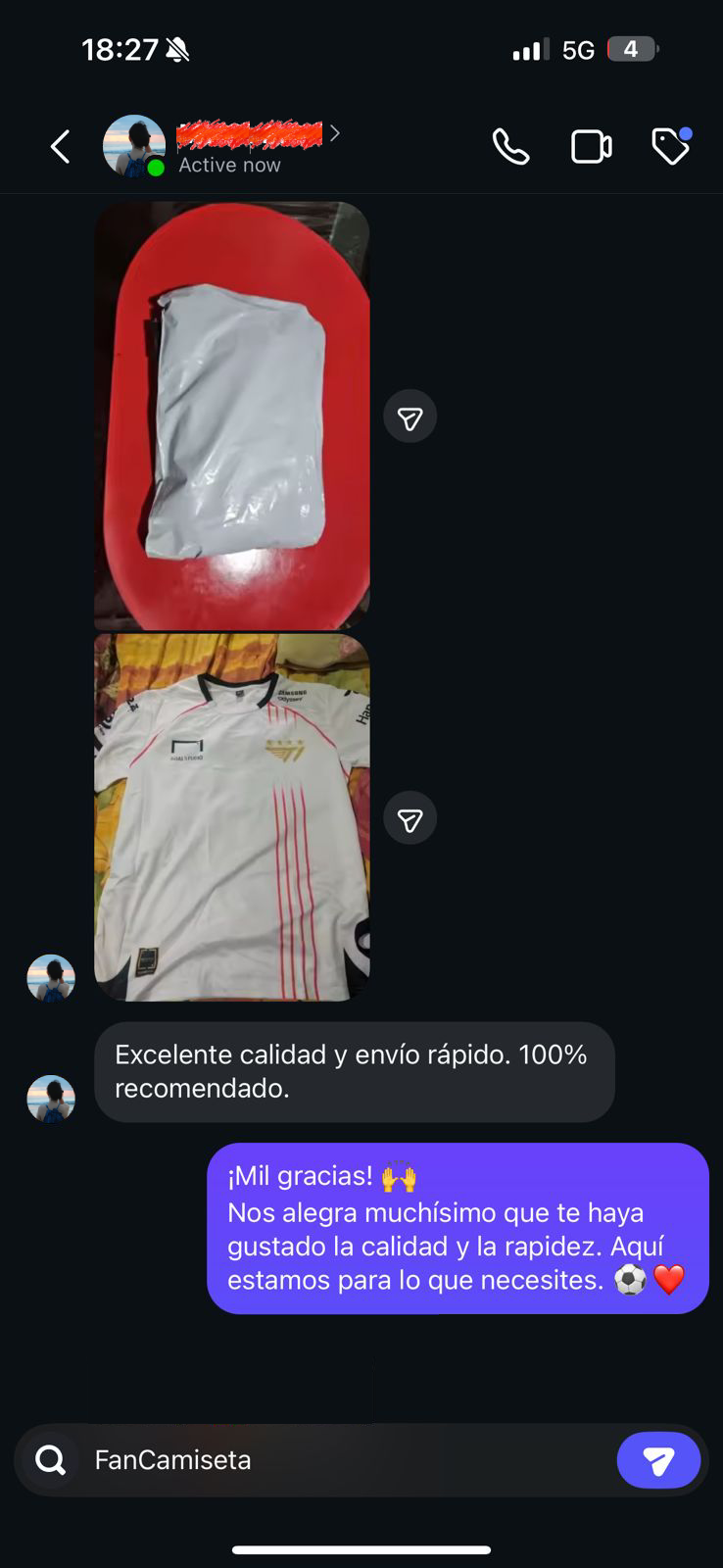The width and height of the screenshot is (723, 1568).
Task: Tap the search magnifier in the message bar
Action: [x=49, y=1459]
